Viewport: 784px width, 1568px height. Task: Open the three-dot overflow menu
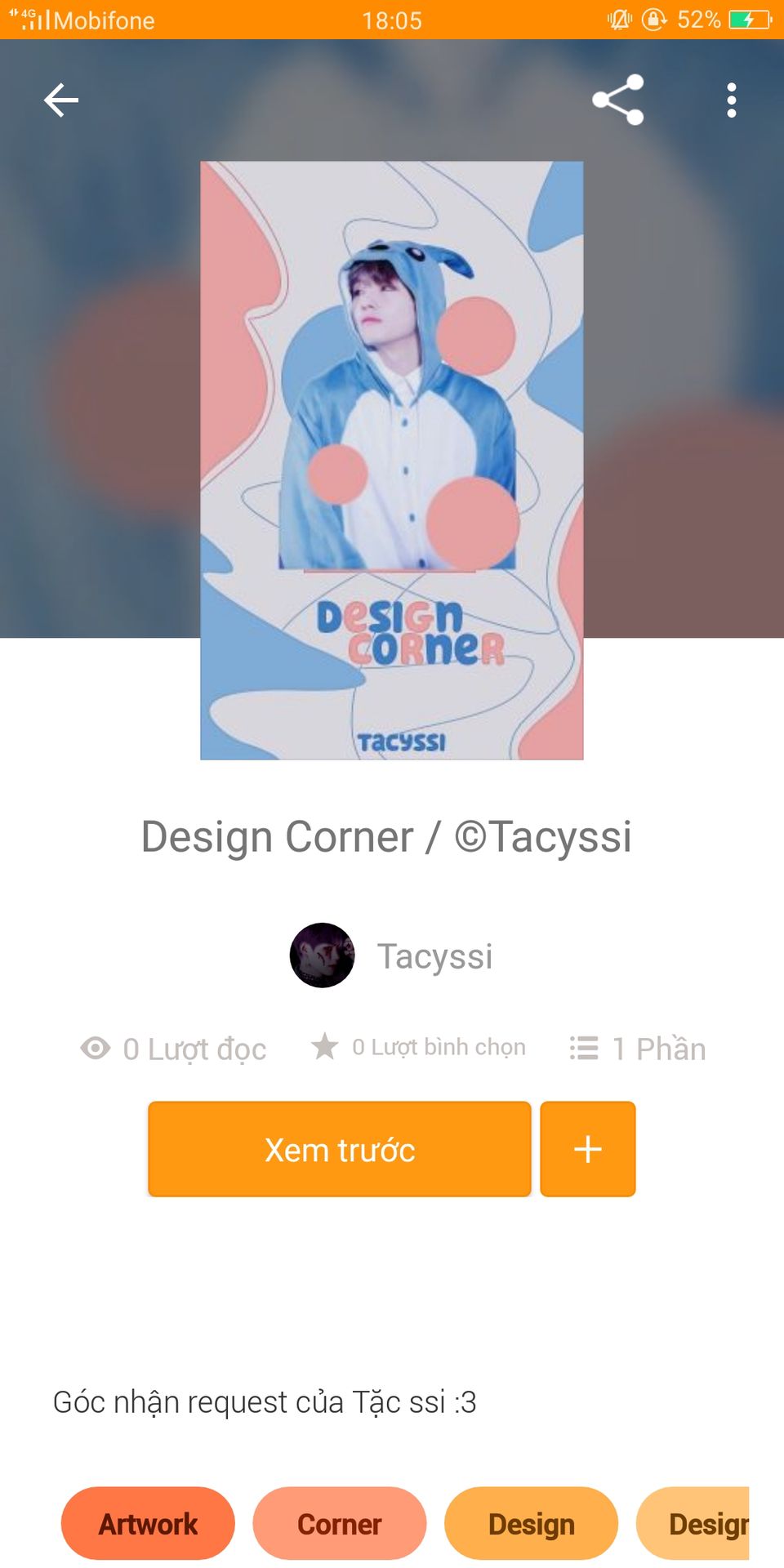point(732,100)
